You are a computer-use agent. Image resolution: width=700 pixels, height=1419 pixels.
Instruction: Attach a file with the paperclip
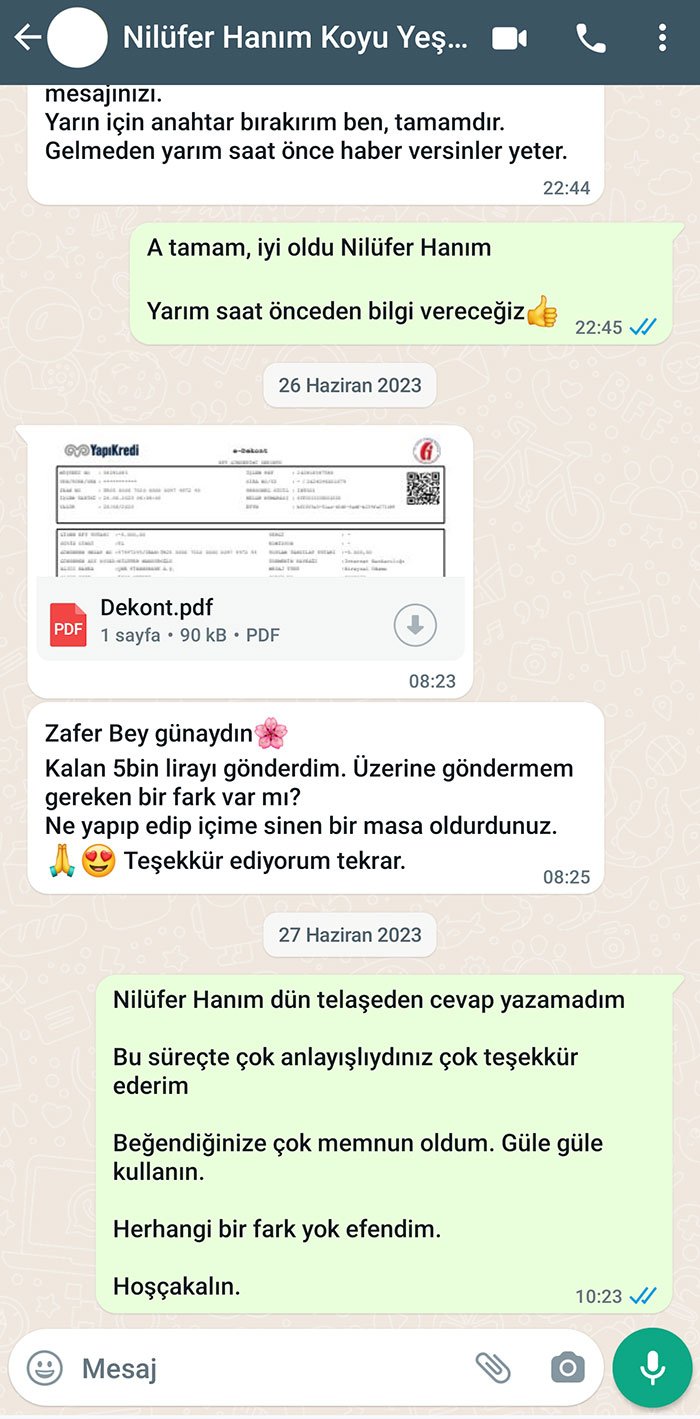(x=492, y=1367)
